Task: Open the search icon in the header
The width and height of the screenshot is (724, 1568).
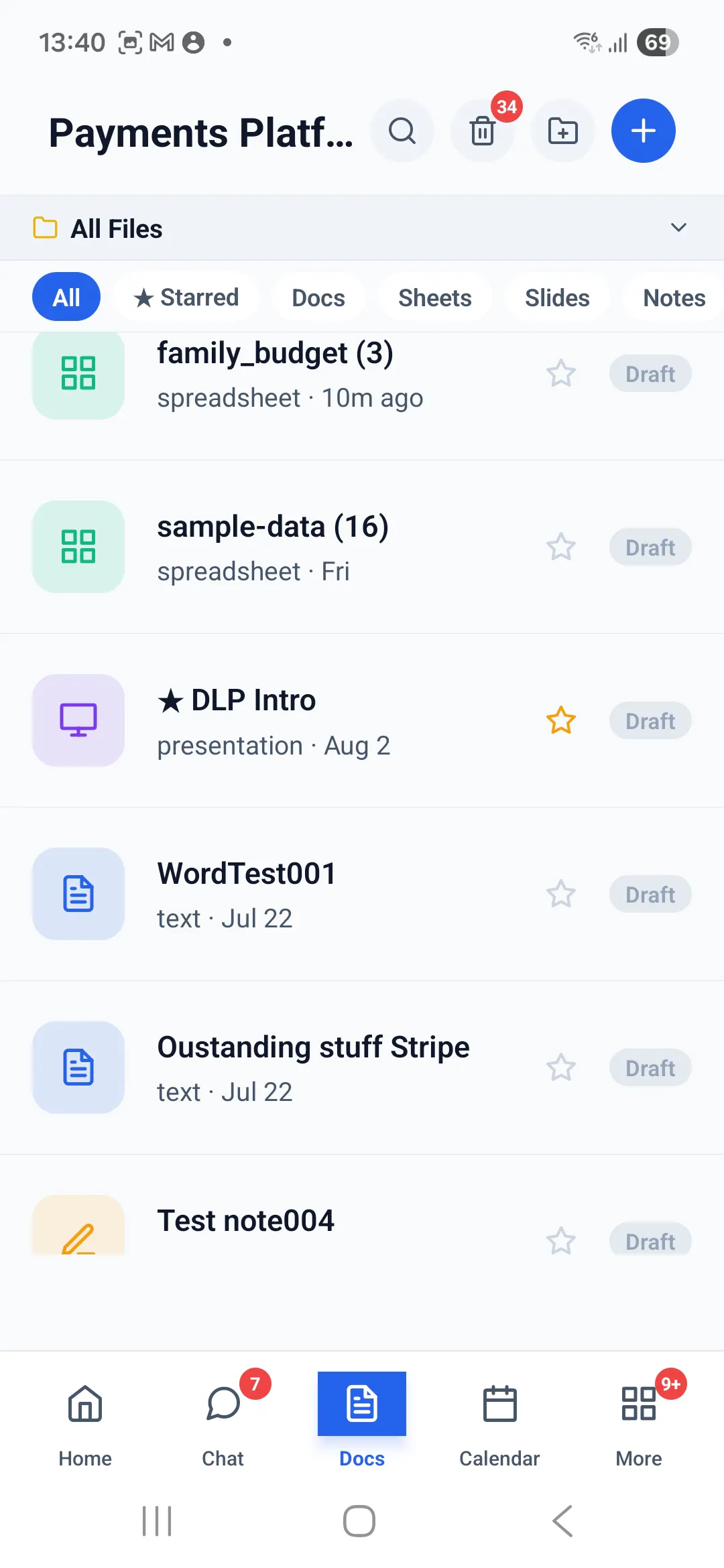Action: coord(402,131)
